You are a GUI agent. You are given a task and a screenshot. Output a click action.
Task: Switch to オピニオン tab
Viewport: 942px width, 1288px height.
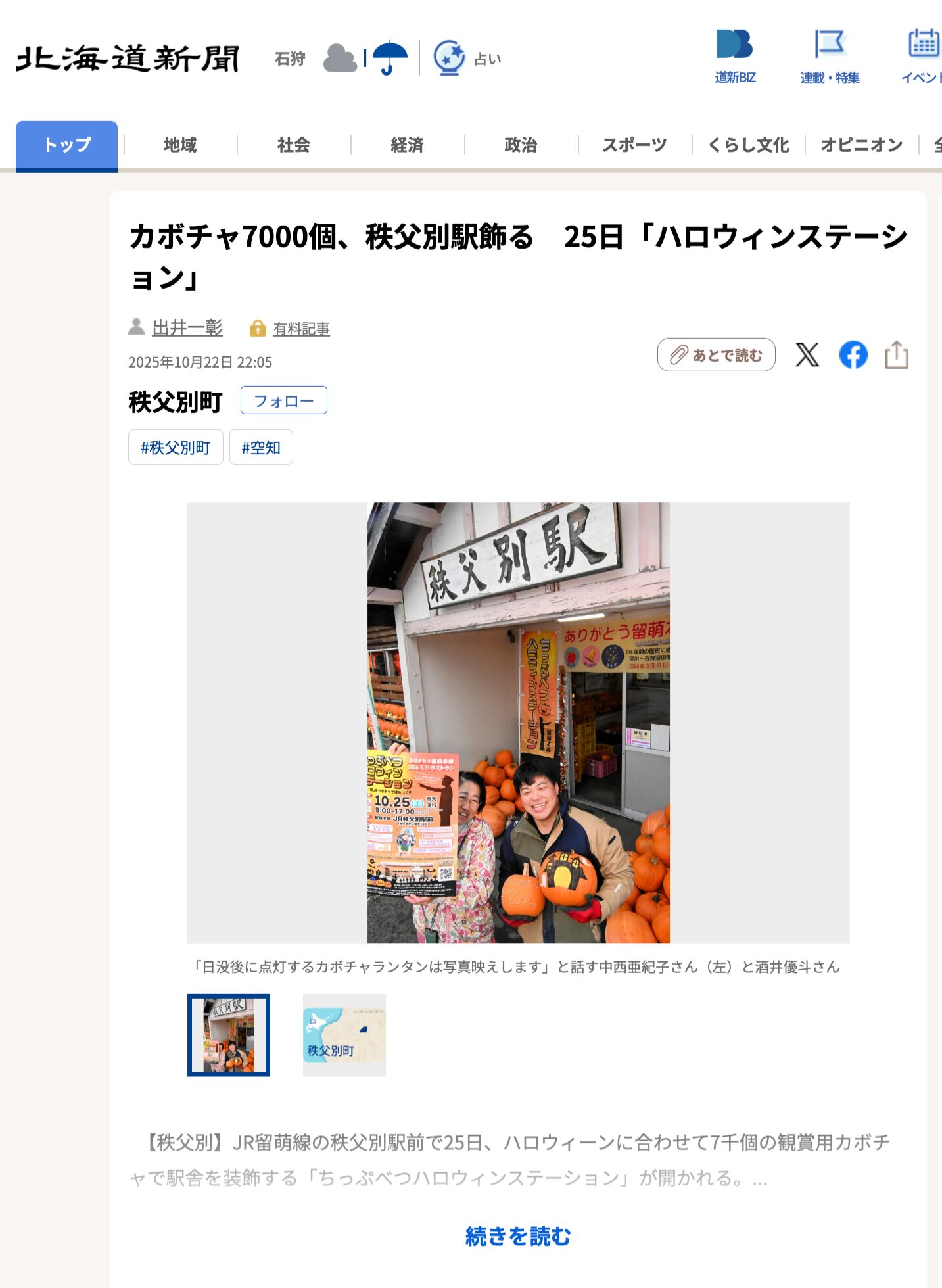point(861,145)
